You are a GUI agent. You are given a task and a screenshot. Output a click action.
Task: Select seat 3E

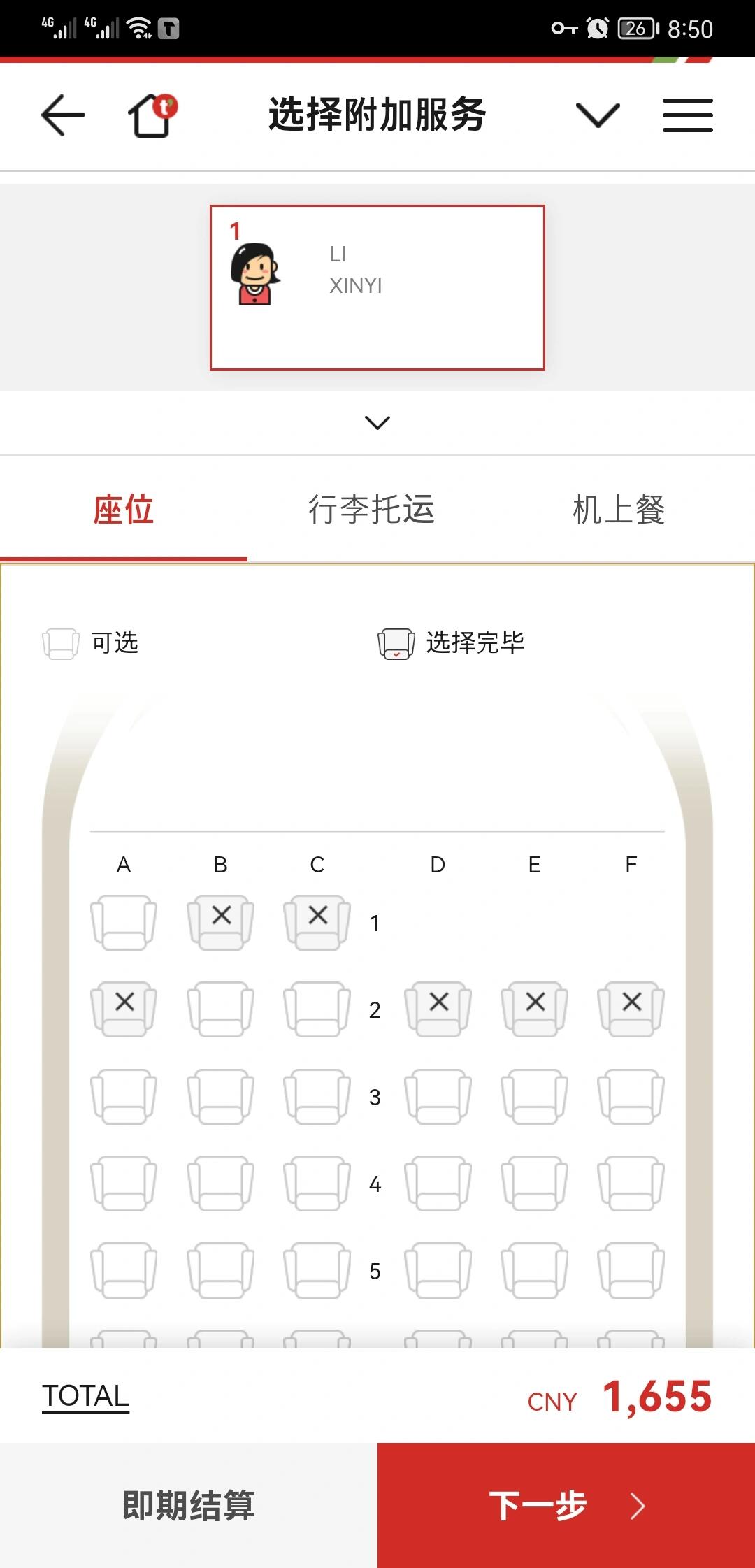pyautogui.click(x=535, y=1096)
